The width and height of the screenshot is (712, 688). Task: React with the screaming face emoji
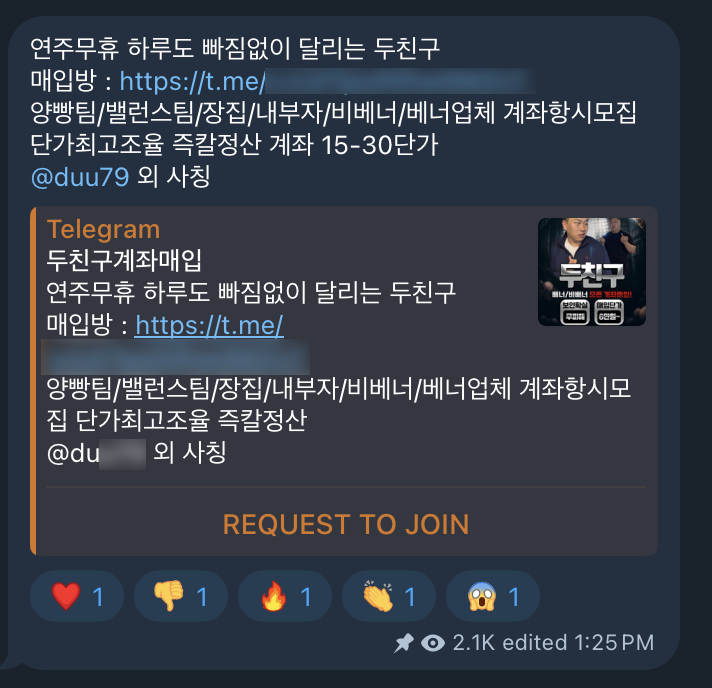click(x=493, y=598)
